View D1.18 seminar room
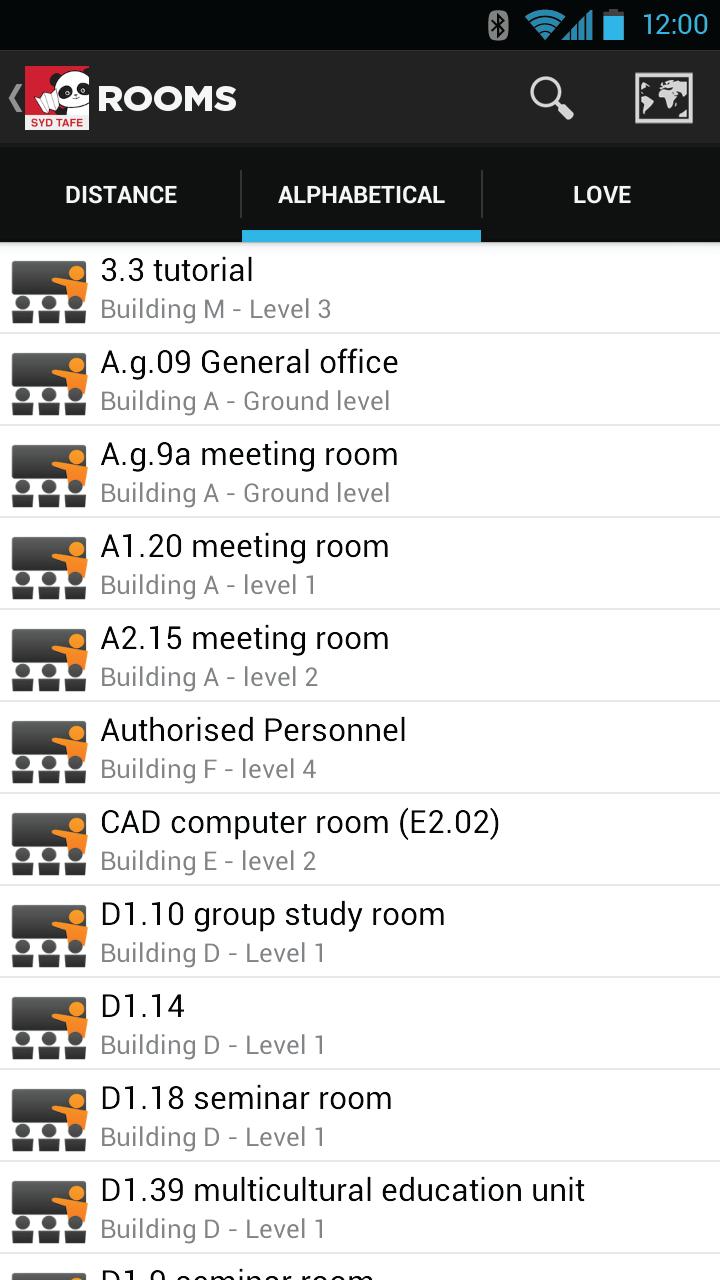 point(360,1116)
